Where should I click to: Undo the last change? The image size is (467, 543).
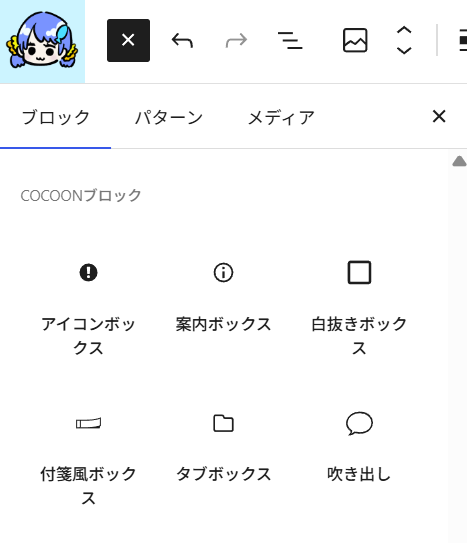182,41
